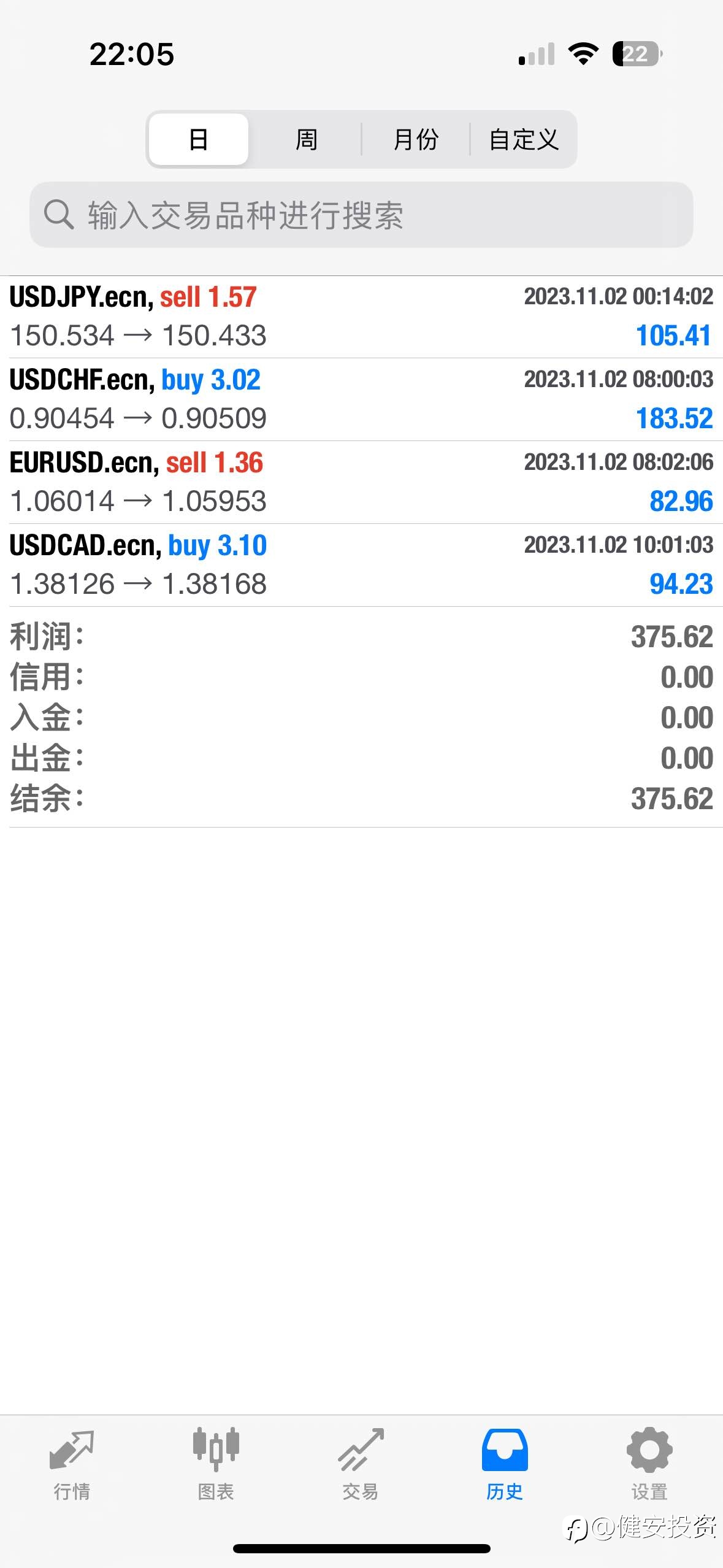Switch to the 月份 (month) period

coord(415,139)
